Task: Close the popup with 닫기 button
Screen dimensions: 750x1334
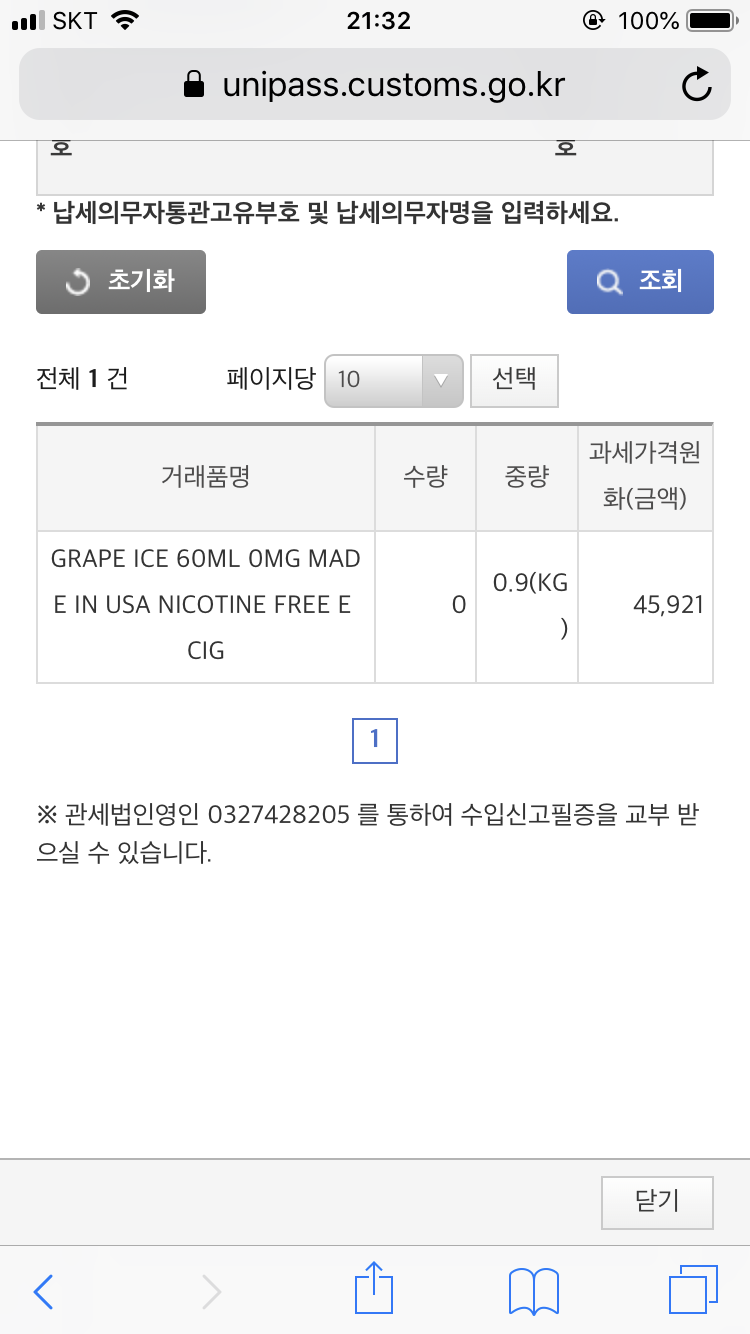Action: click(657, 1202)
